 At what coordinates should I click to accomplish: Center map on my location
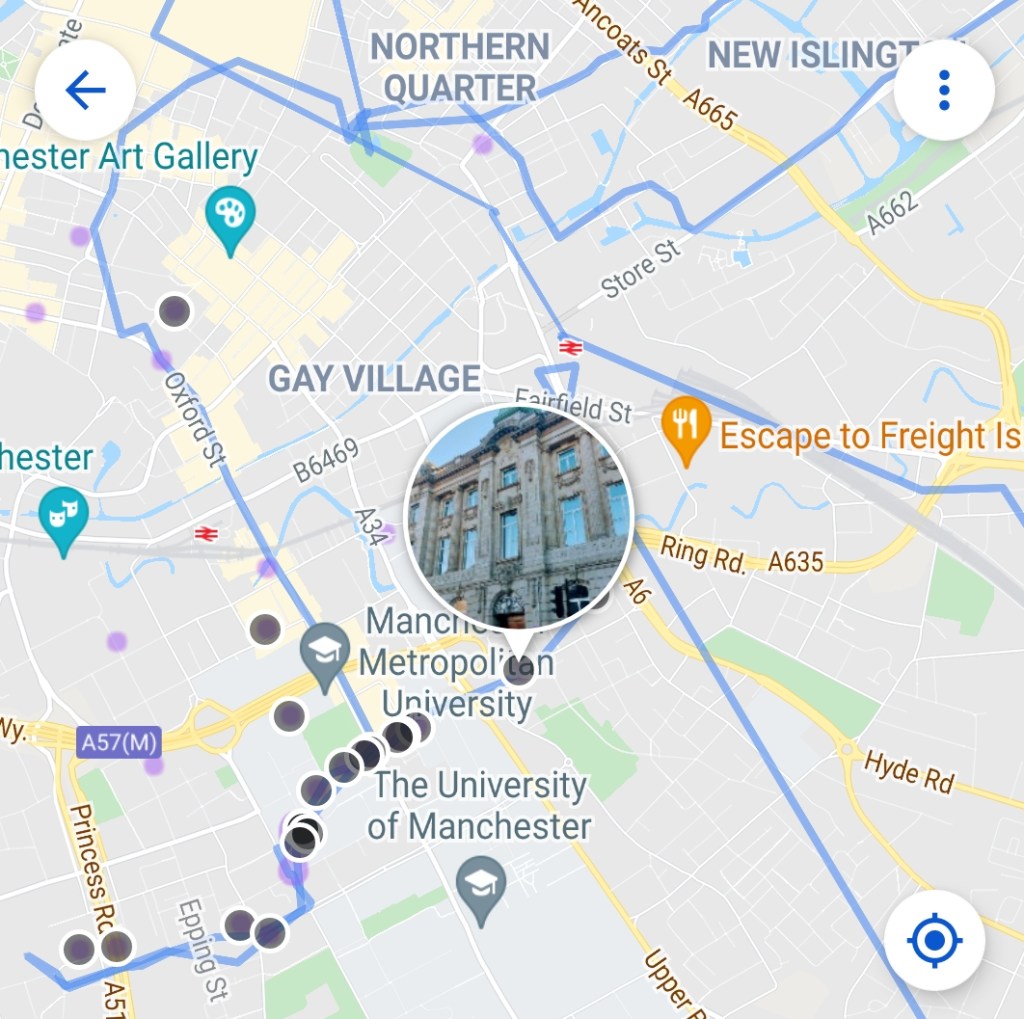pos(934,940)
